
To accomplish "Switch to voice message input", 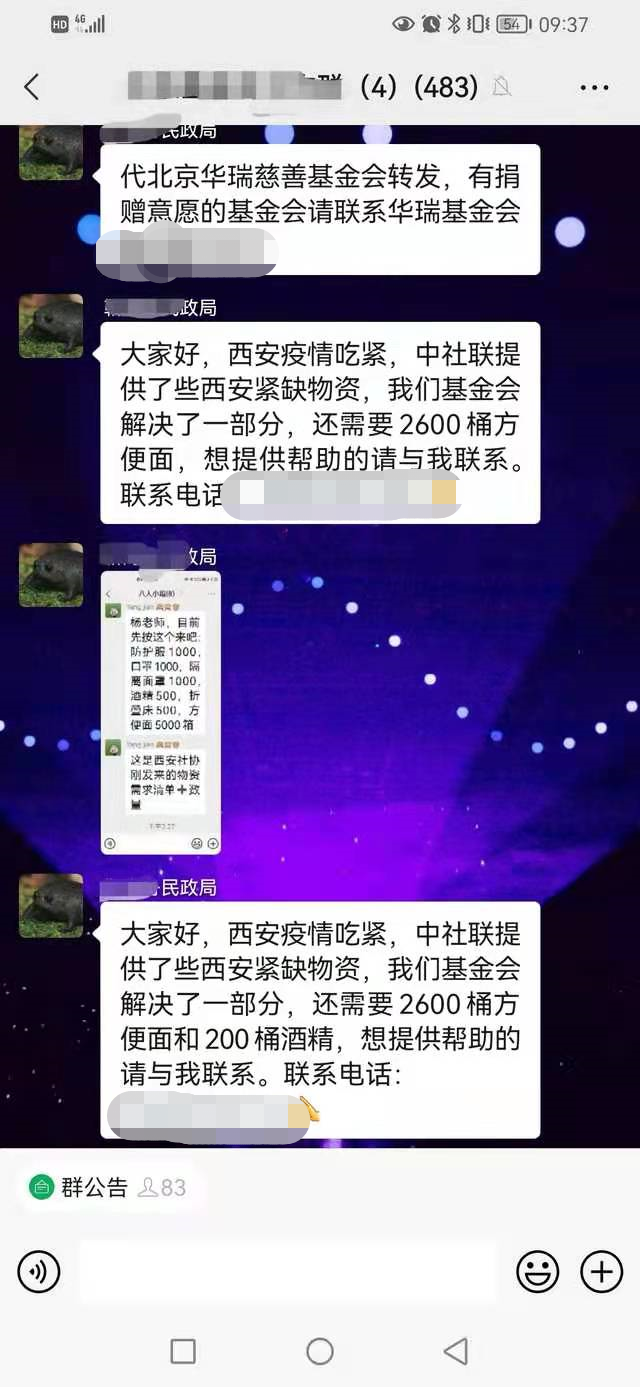I will coord(39,1271).
